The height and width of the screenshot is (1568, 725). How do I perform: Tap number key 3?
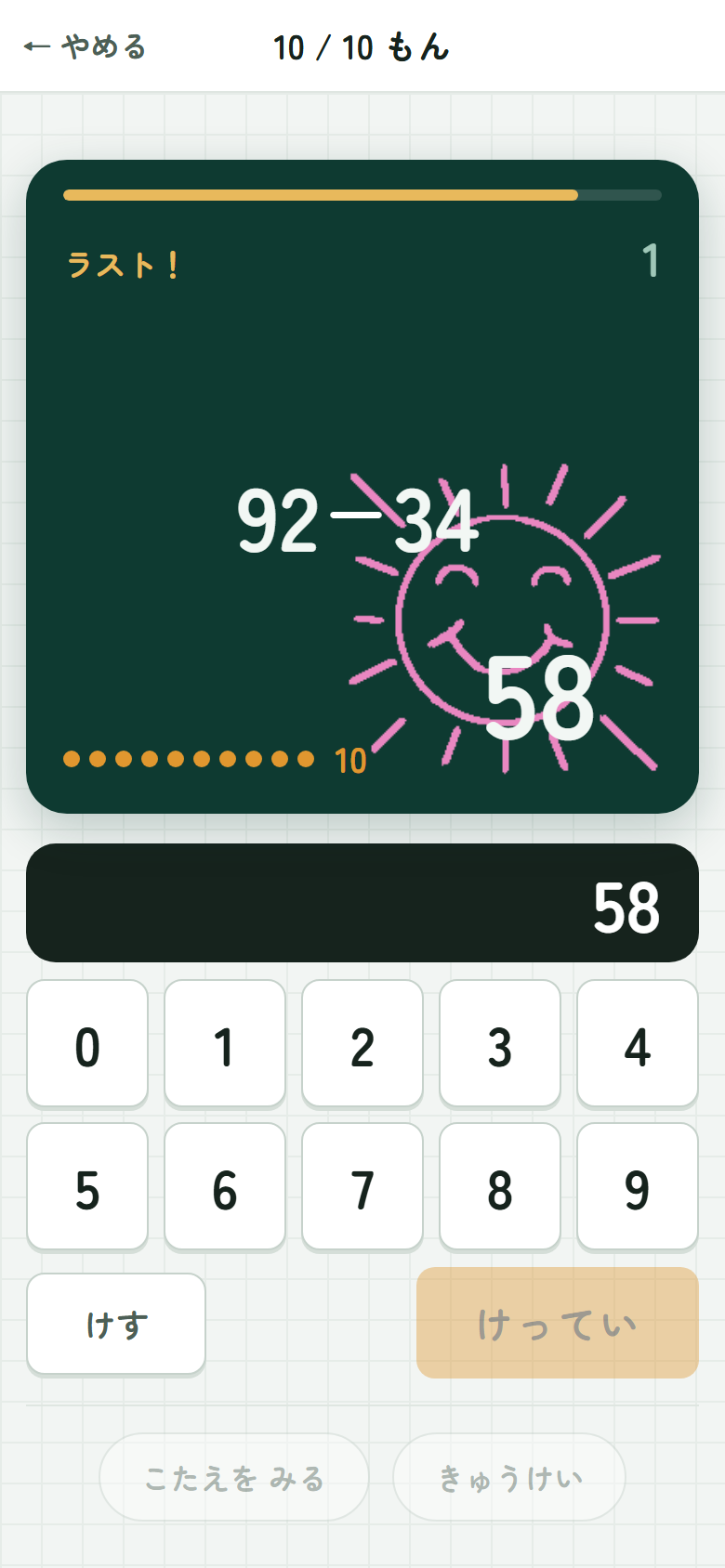pyautogui.click(x=500, y=1044)
